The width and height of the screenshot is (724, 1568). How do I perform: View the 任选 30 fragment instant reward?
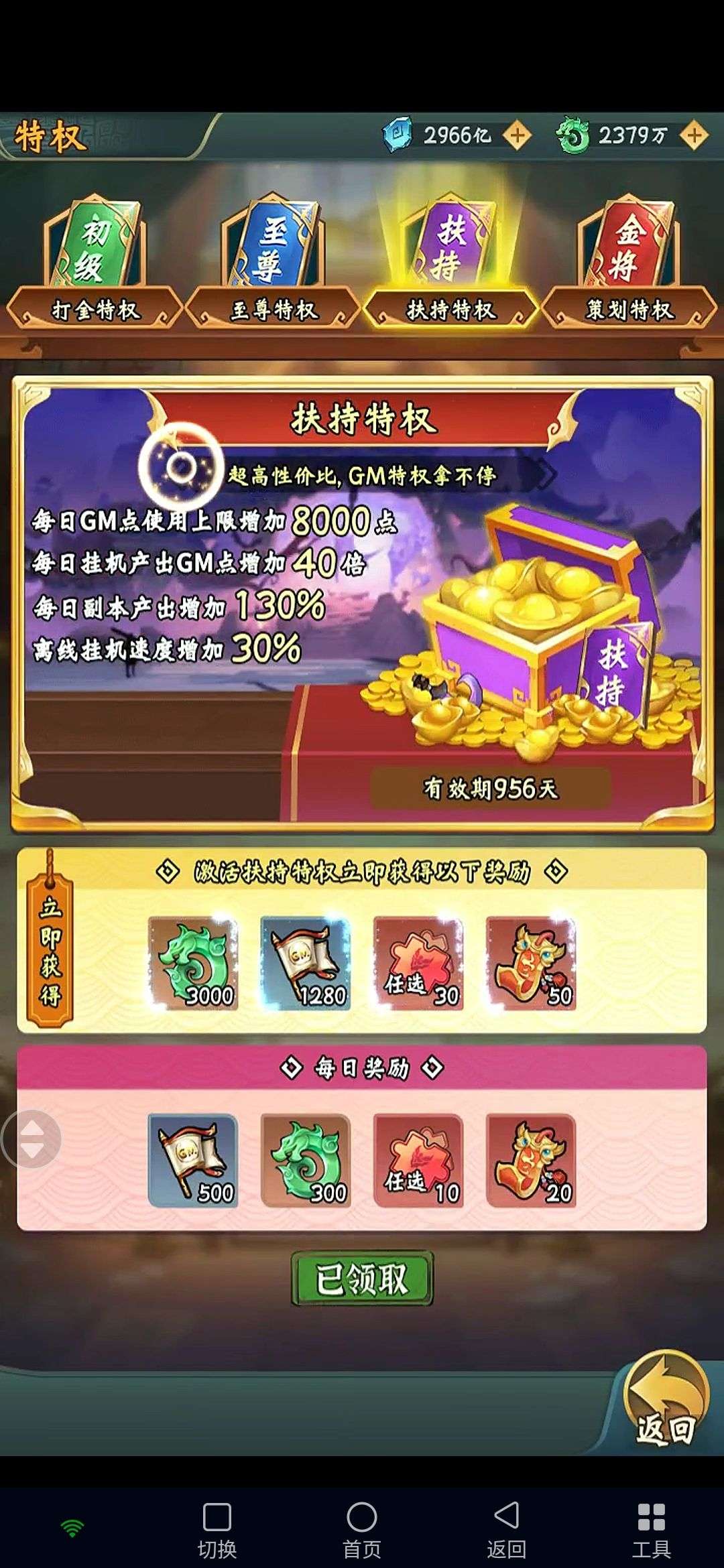click(418, 964)
